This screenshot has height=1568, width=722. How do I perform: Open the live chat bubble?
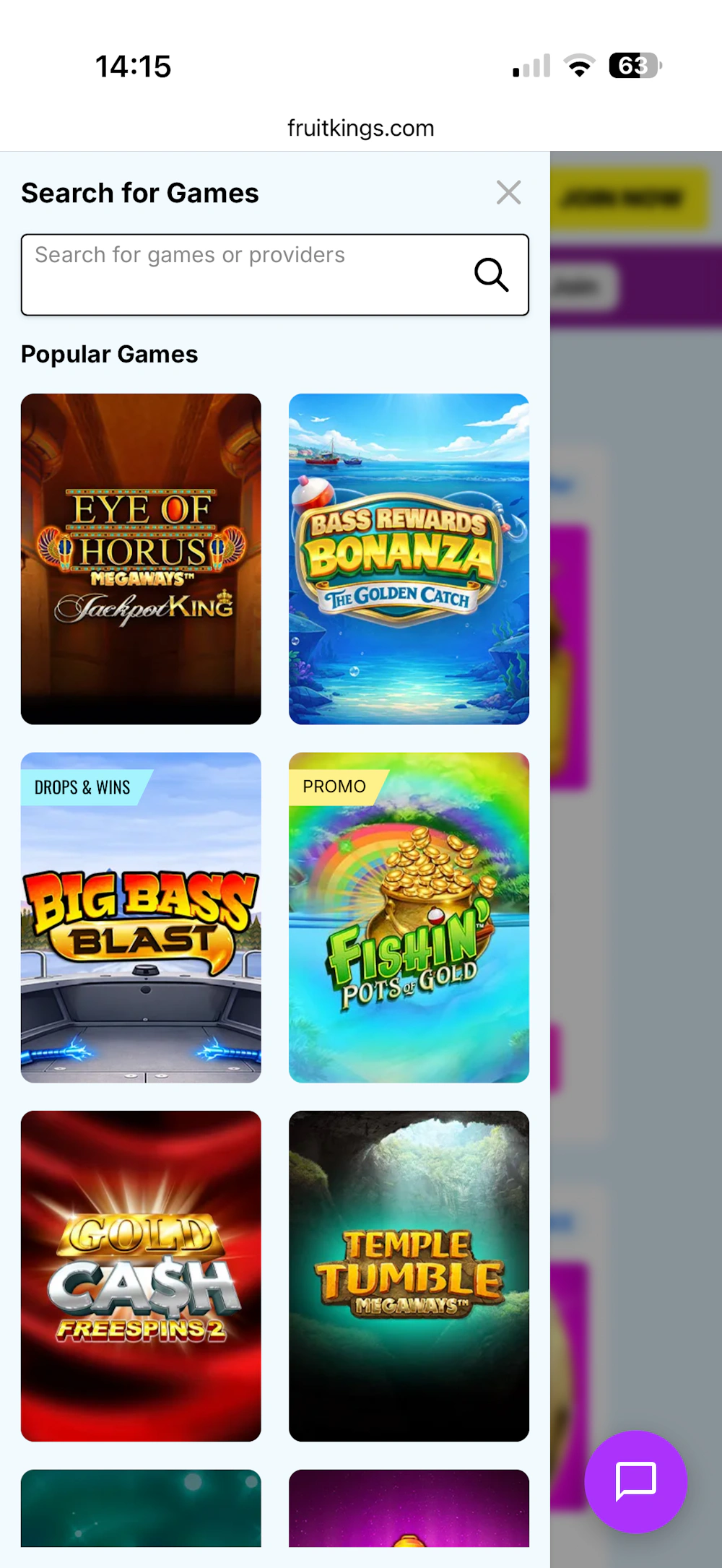635,1482
